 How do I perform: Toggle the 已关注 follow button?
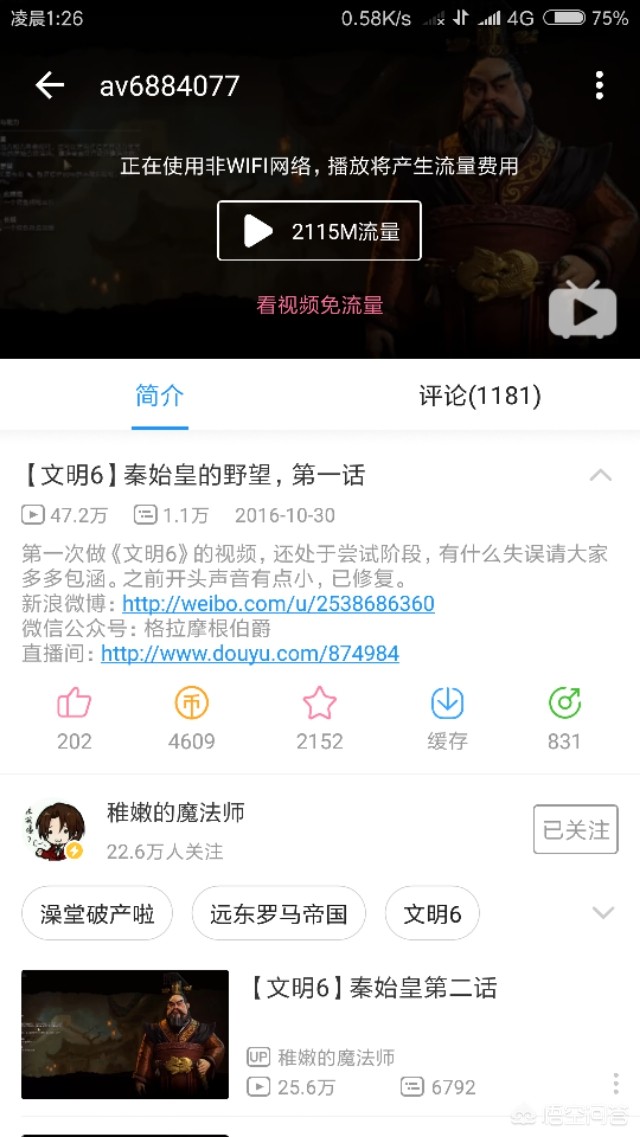point(575,829)
